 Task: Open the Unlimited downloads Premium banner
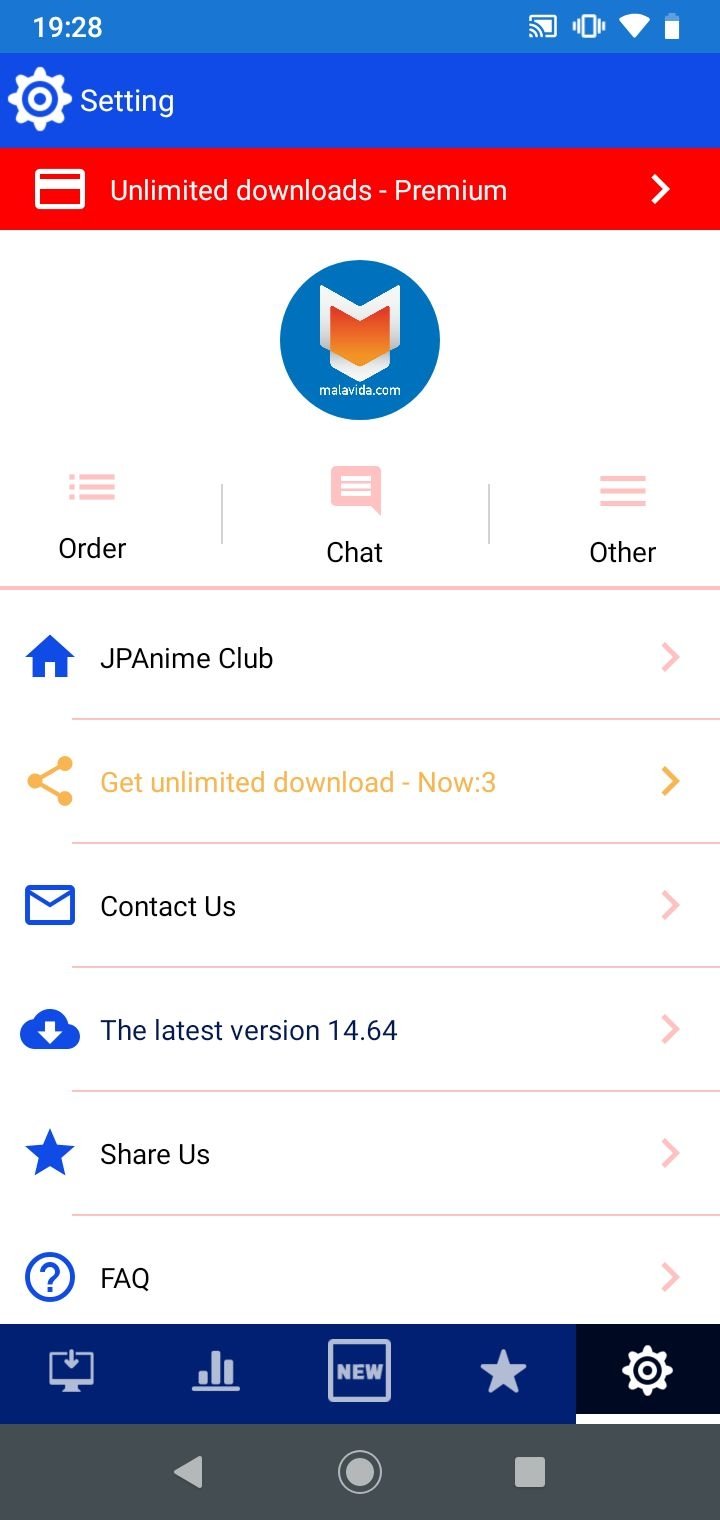tap(360, 190)
